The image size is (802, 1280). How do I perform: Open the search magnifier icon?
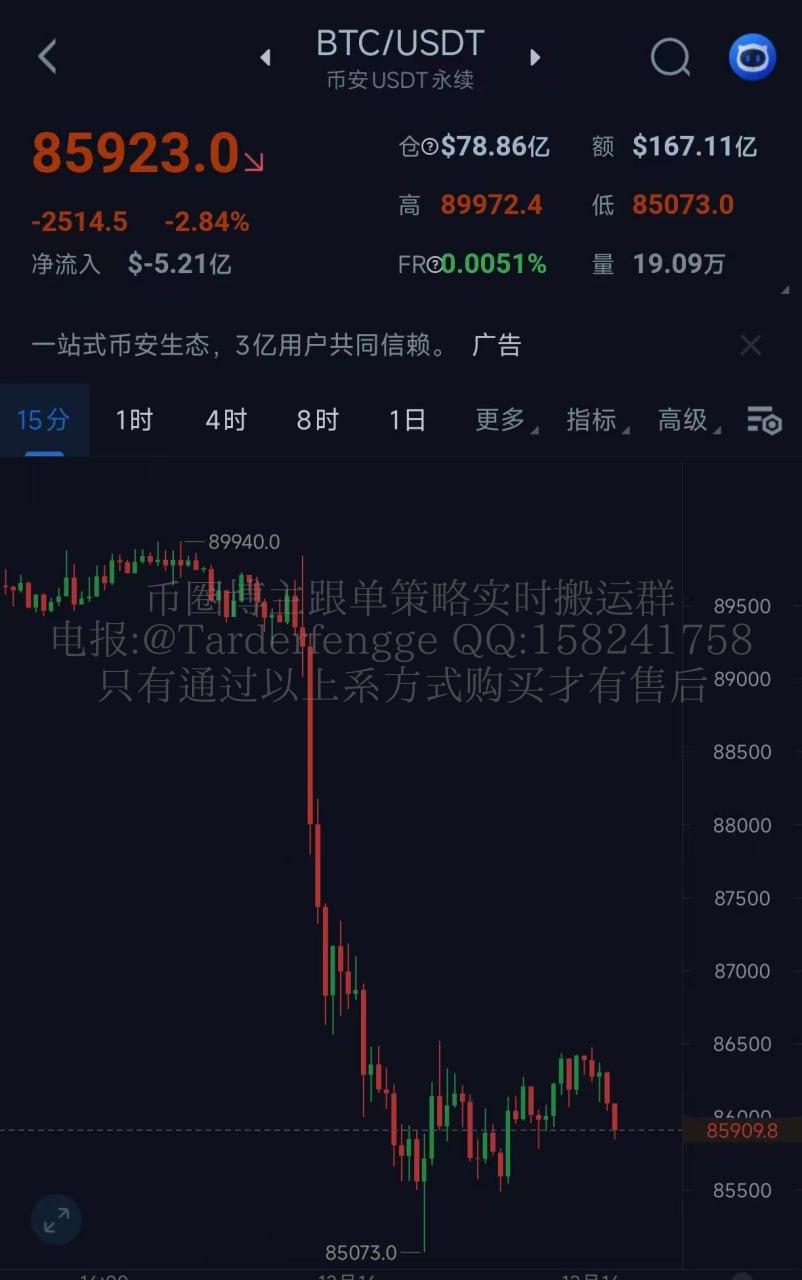pyautogui.click(x=670, y=57)
